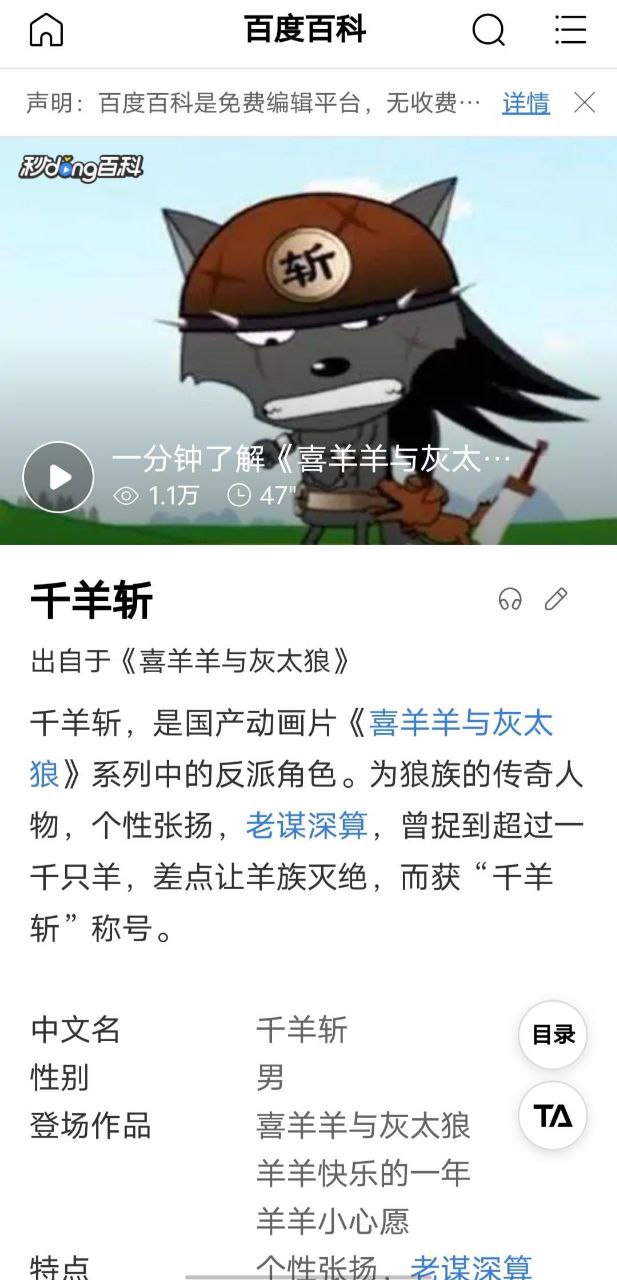The height and width of the screenshot is (1280, 617).
Task: Open the 详情 link in the notice
Action: point(526,102)
